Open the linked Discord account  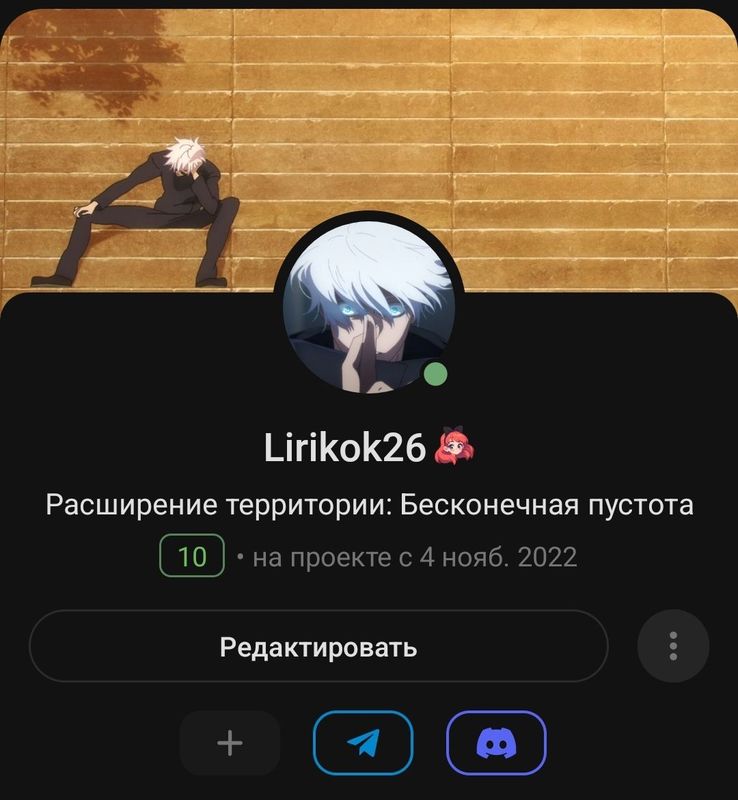(x=496, y=743)
